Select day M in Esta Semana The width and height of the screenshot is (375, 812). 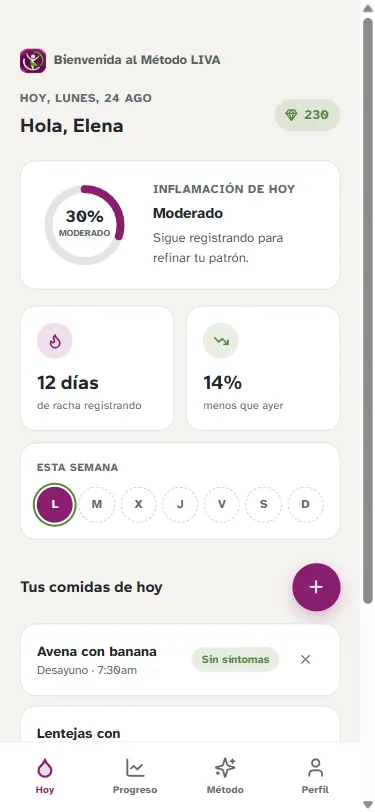tap(97, 504)
